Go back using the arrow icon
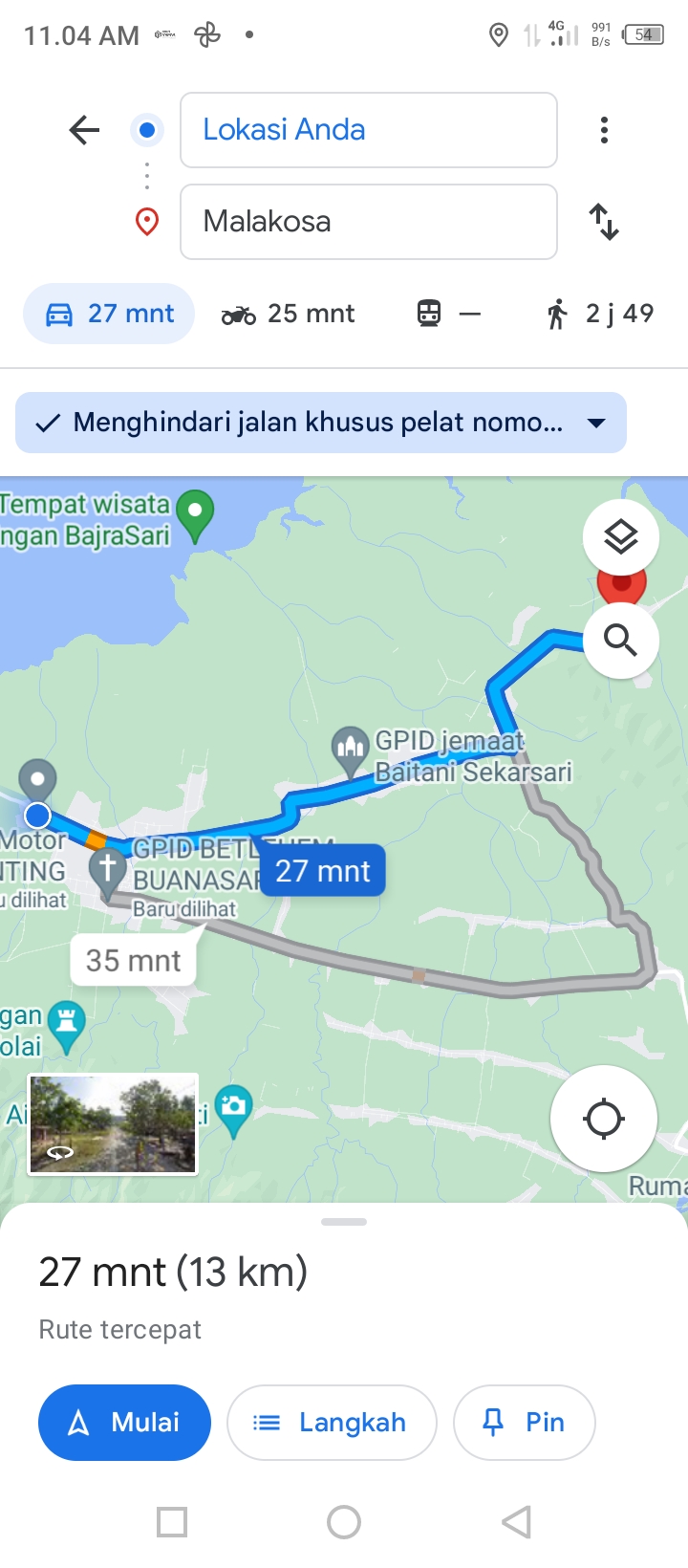Screen dimensions: 688x1568 point(84,130)
